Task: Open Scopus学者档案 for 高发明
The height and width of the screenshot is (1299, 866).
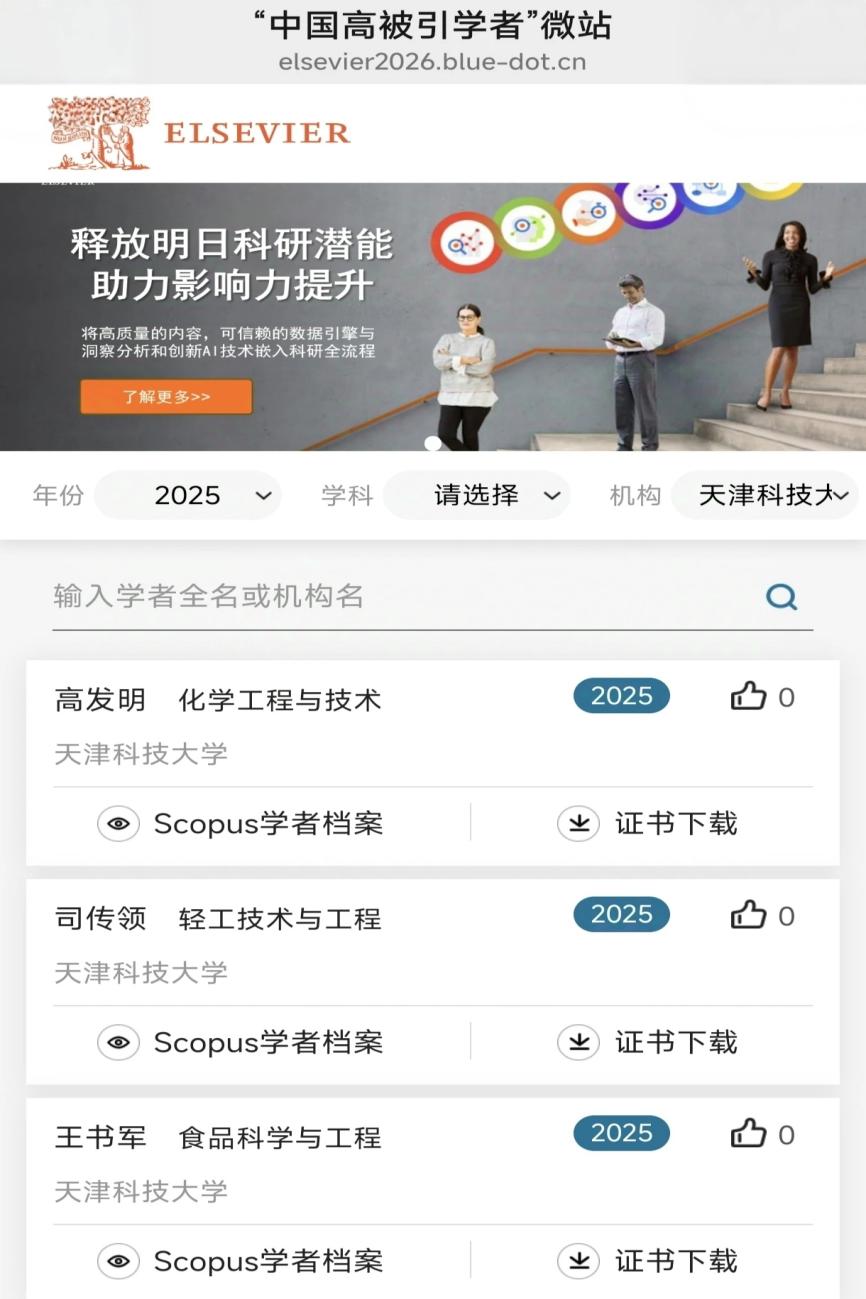Action: pos(241,824)
